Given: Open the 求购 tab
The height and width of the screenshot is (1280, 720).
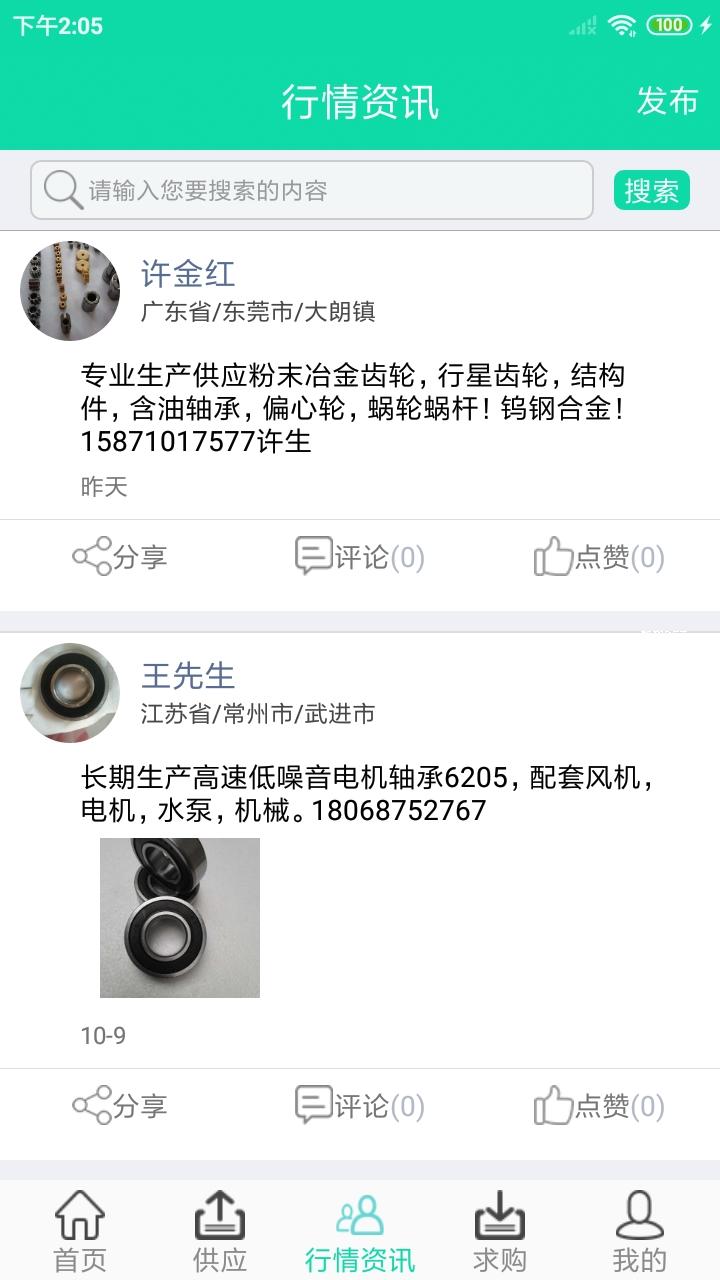Looking at the screenshot, I should tap(500, 1232).
